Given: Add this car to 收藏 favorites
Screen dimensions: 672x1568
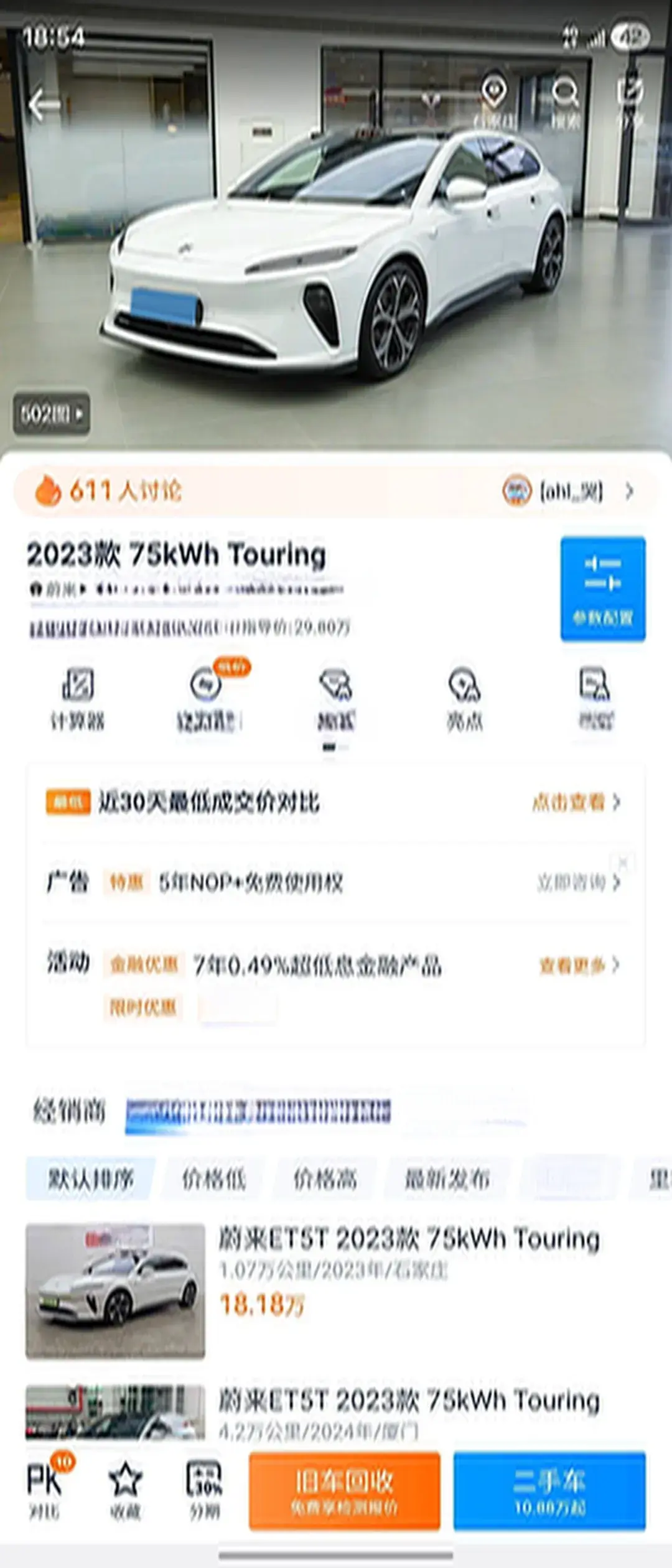Looking at the screenshot, I should [x=125, y=1490].
